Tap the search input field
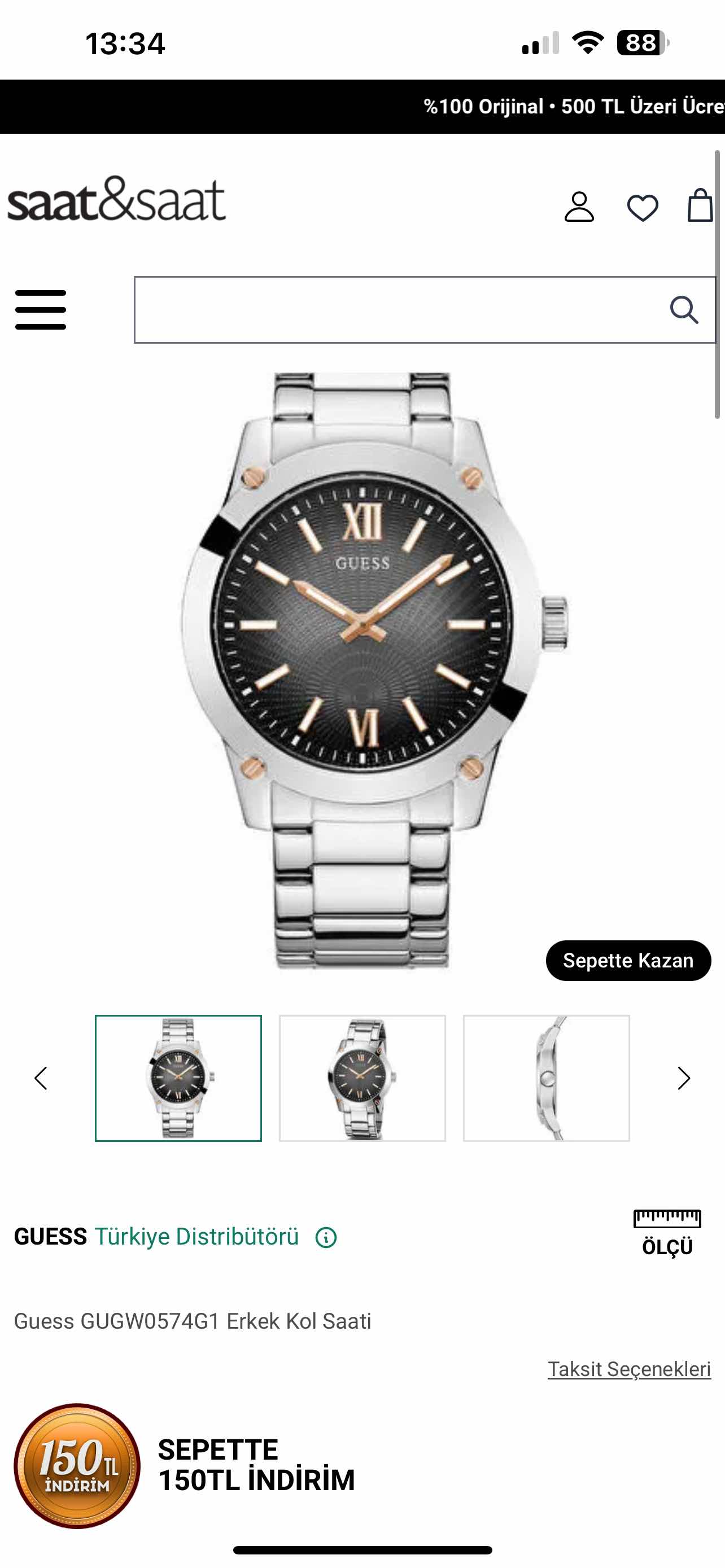Screen dimensions: 725x1568 click(x=396, y=310)
